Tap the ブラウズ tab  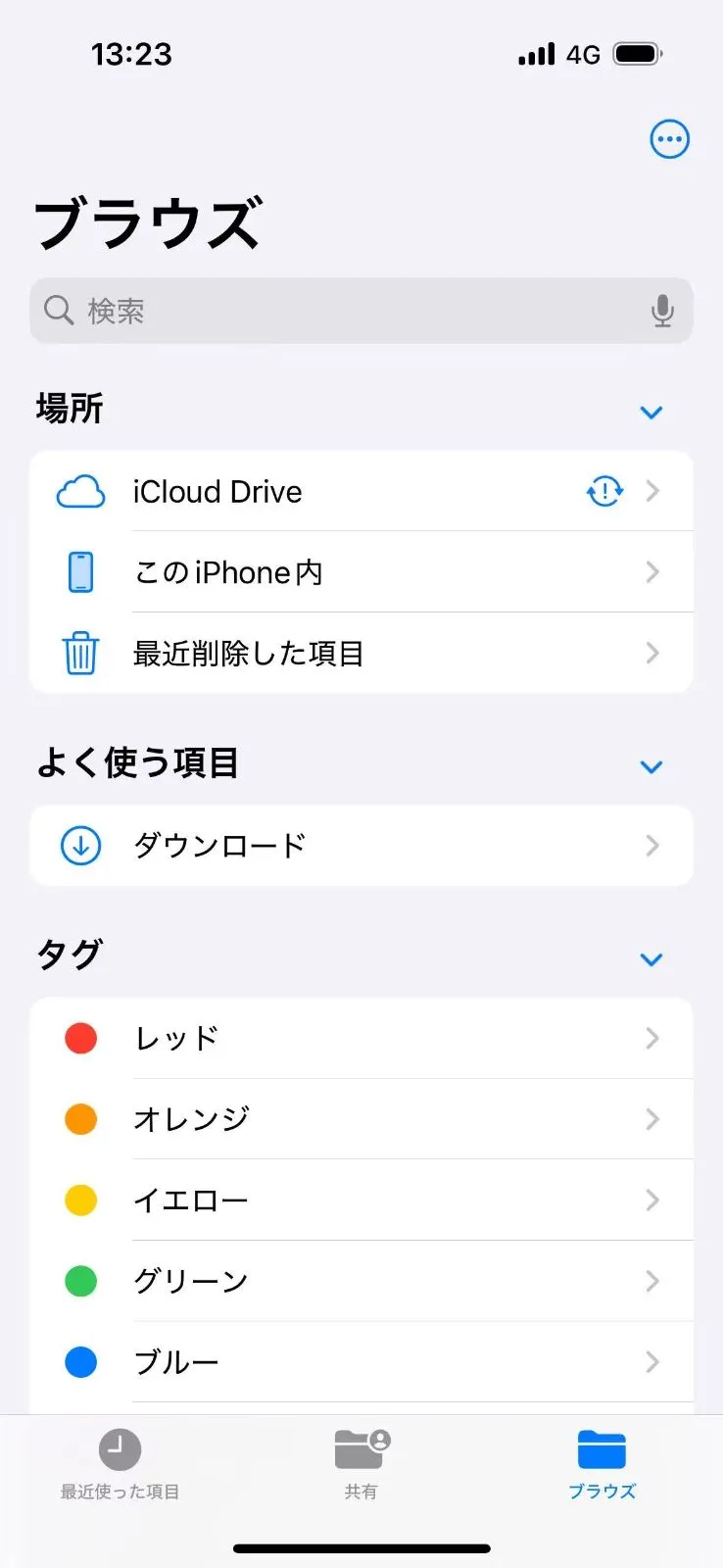click(602, 1465)
